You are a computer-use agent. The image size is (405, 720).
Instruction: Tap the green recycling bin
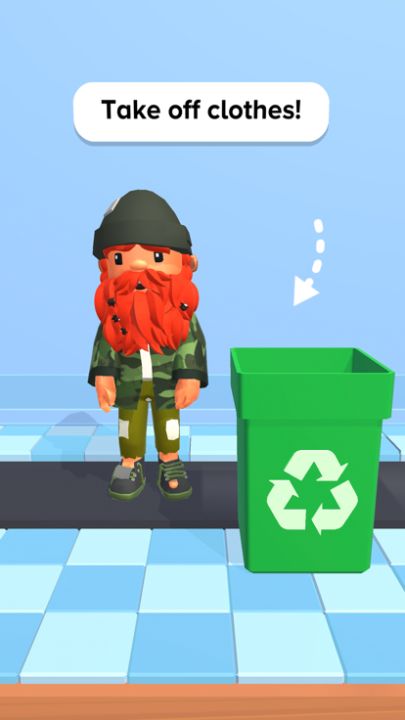click(312, 459)
